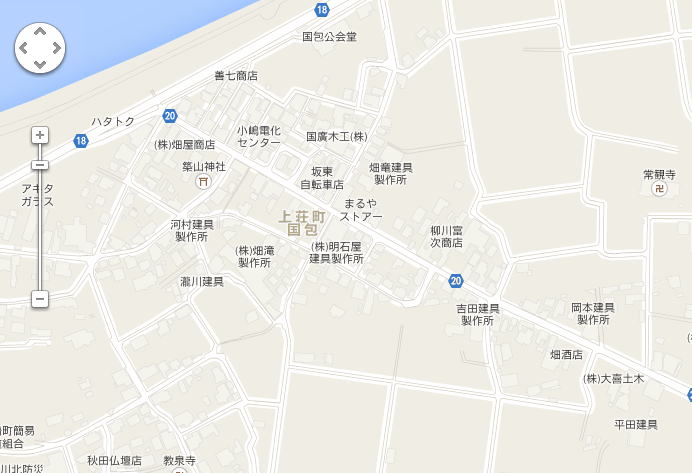Zoom out with the minus button

click(x=39, y=298)
